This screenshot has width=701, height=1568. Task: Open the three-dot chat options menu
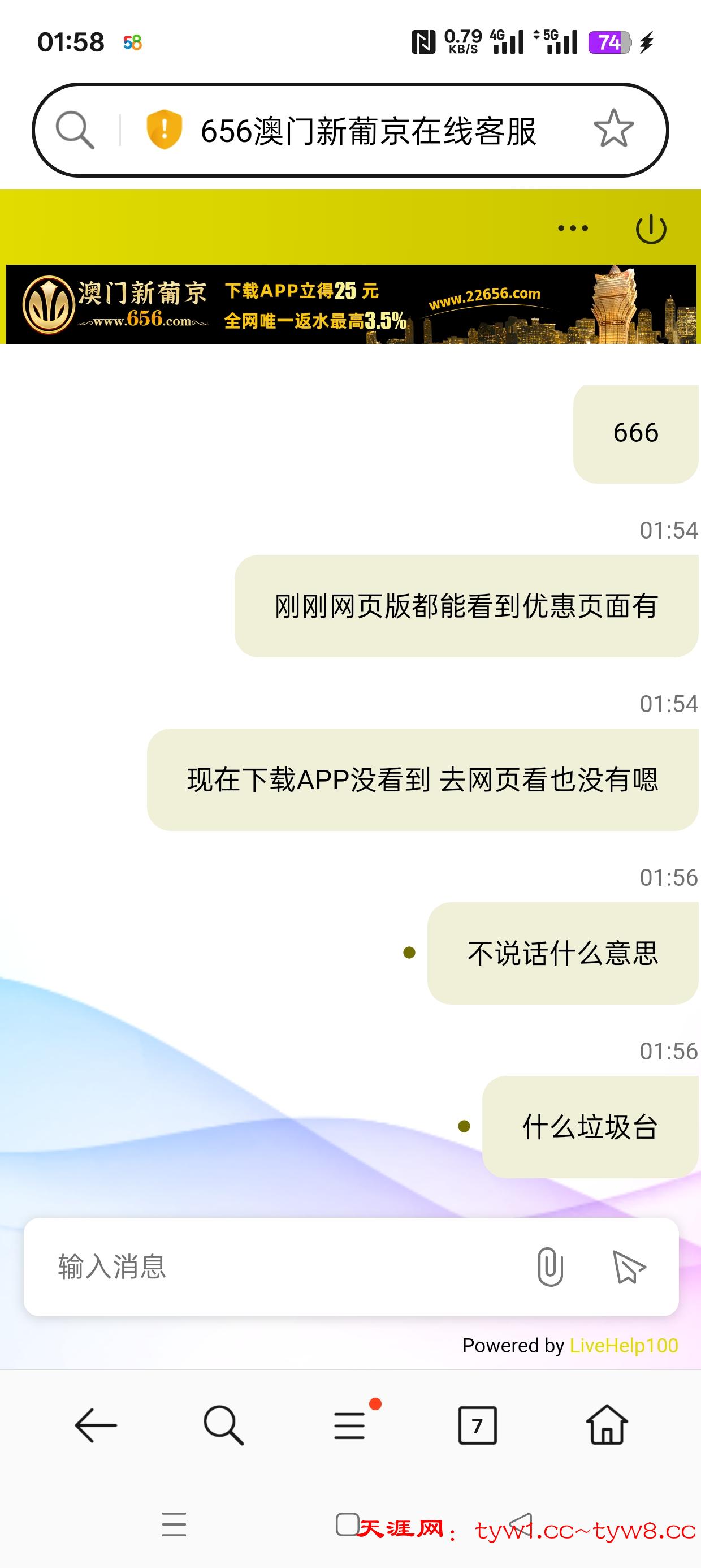tap(573, 229)
